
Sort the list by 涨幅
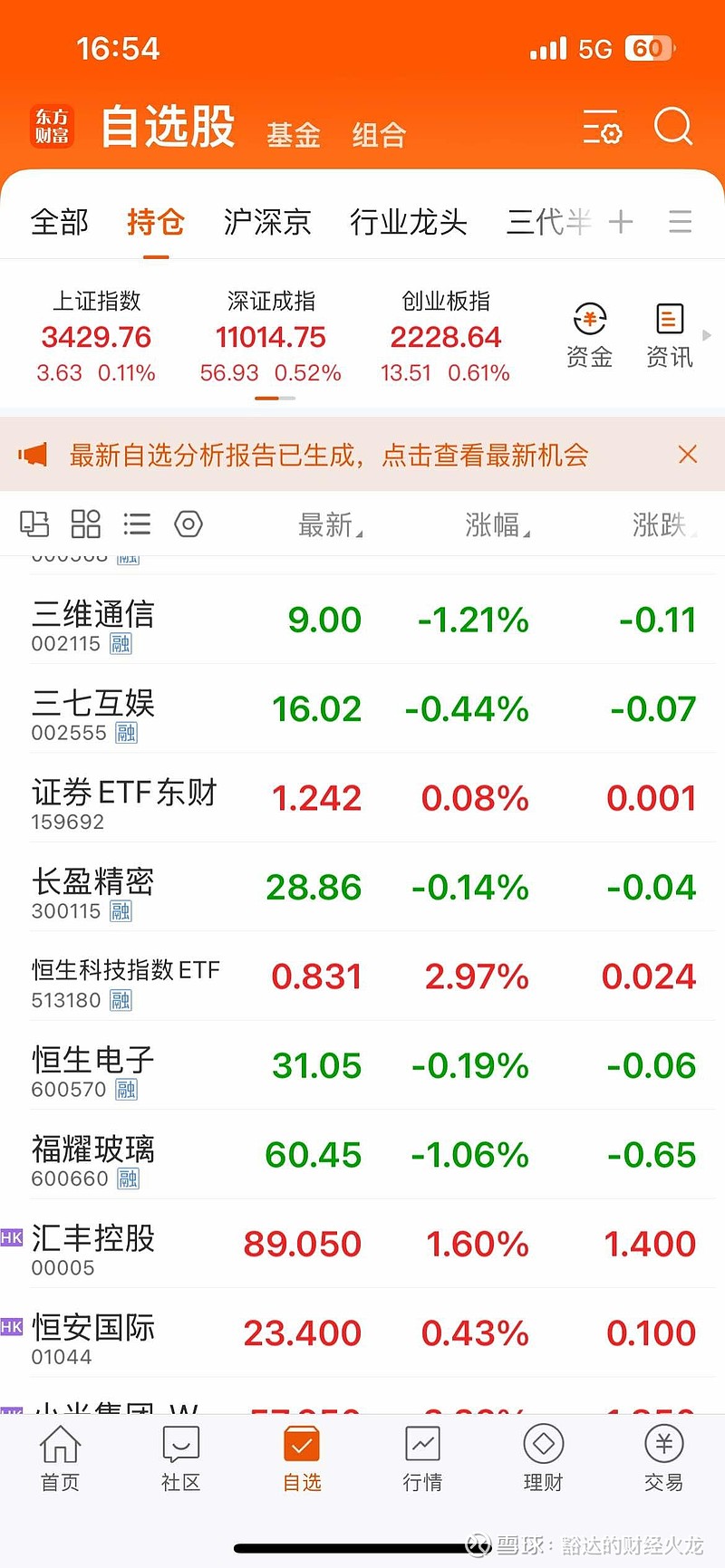(497, 524)
